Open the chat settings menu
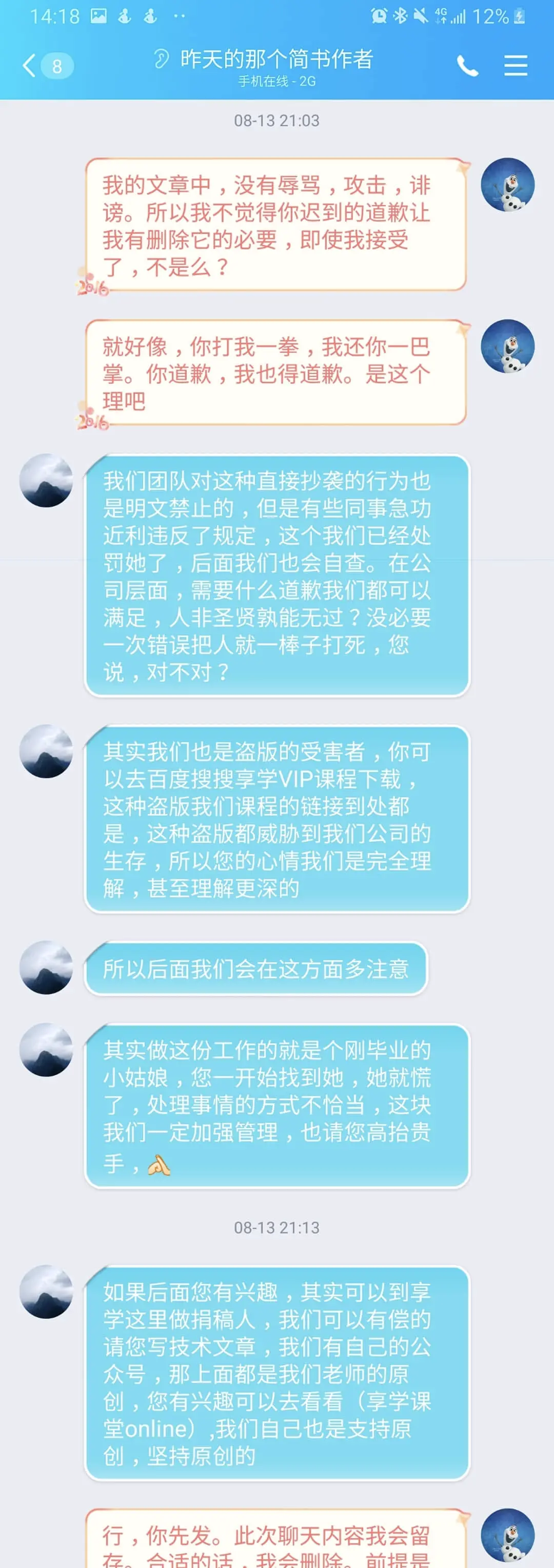Viewport: 554px width, 1568px height. (x=516, y=65)
